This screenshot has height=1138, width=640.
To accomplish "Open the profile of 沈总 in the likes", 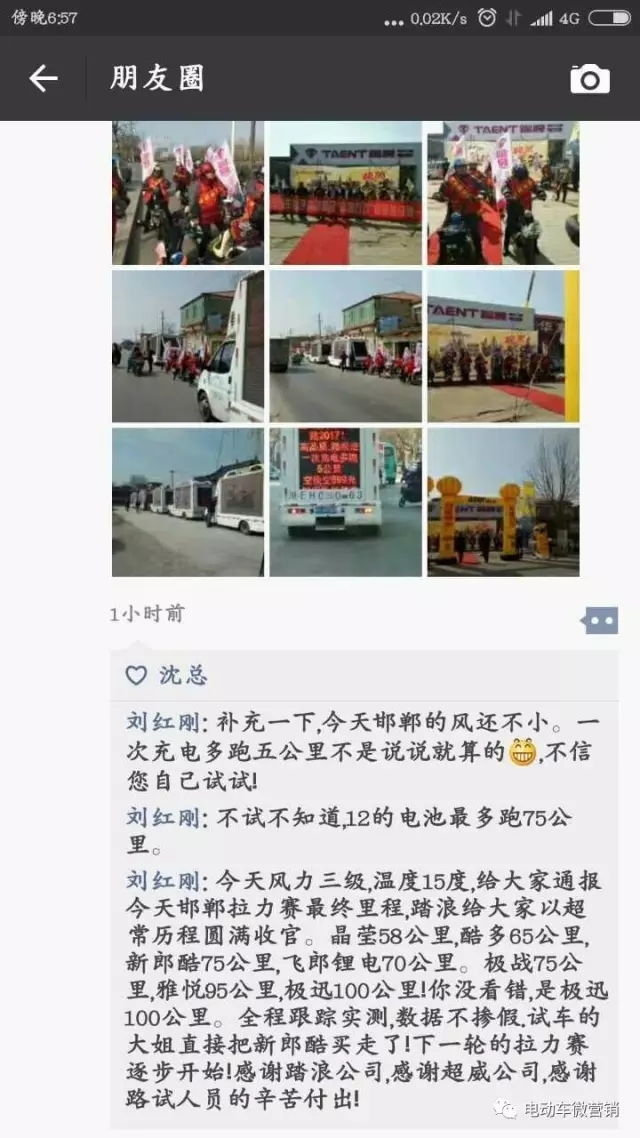I will point(183,676).
